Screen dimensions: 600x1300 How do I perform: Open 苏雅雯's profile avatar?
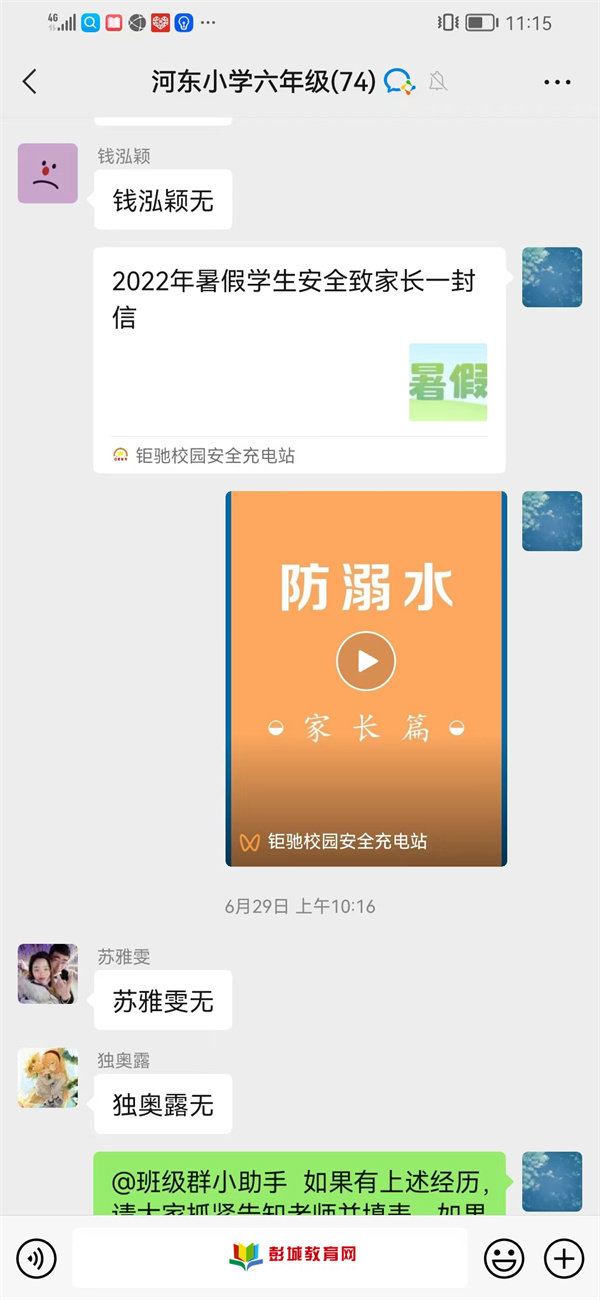[x=47, y=973]
